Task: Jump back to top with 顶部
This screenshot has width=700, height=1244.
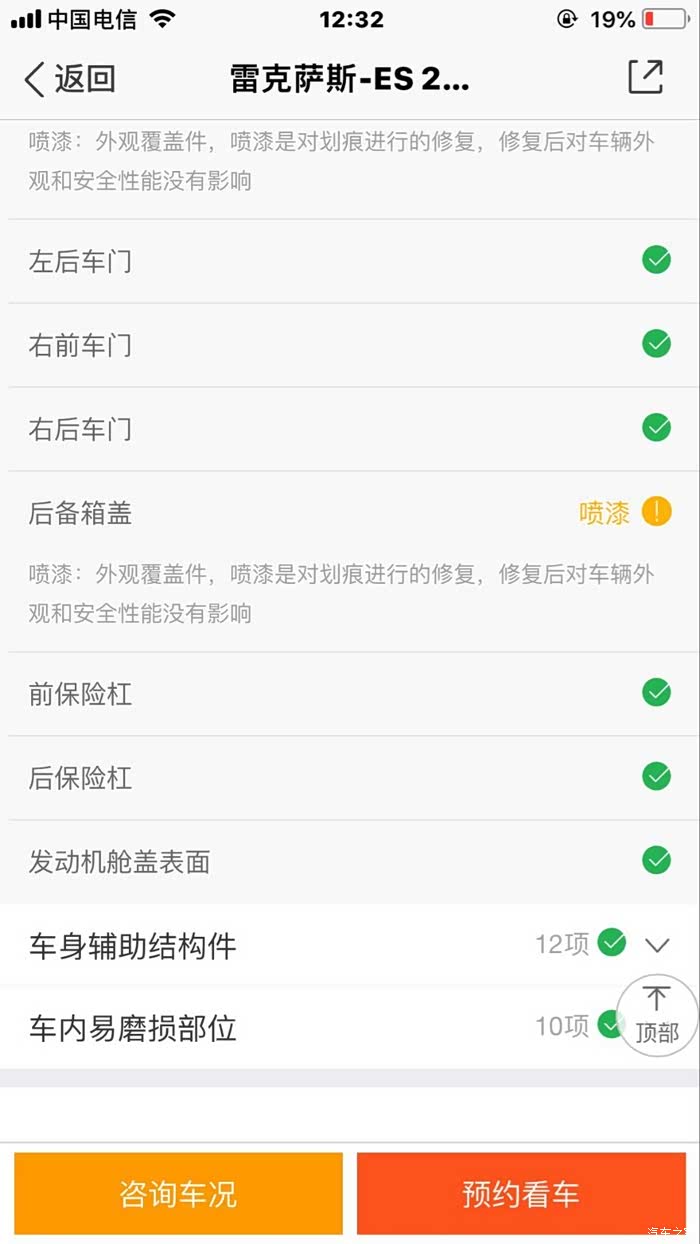Action: pyautogui.click(x=657, y=1014)
